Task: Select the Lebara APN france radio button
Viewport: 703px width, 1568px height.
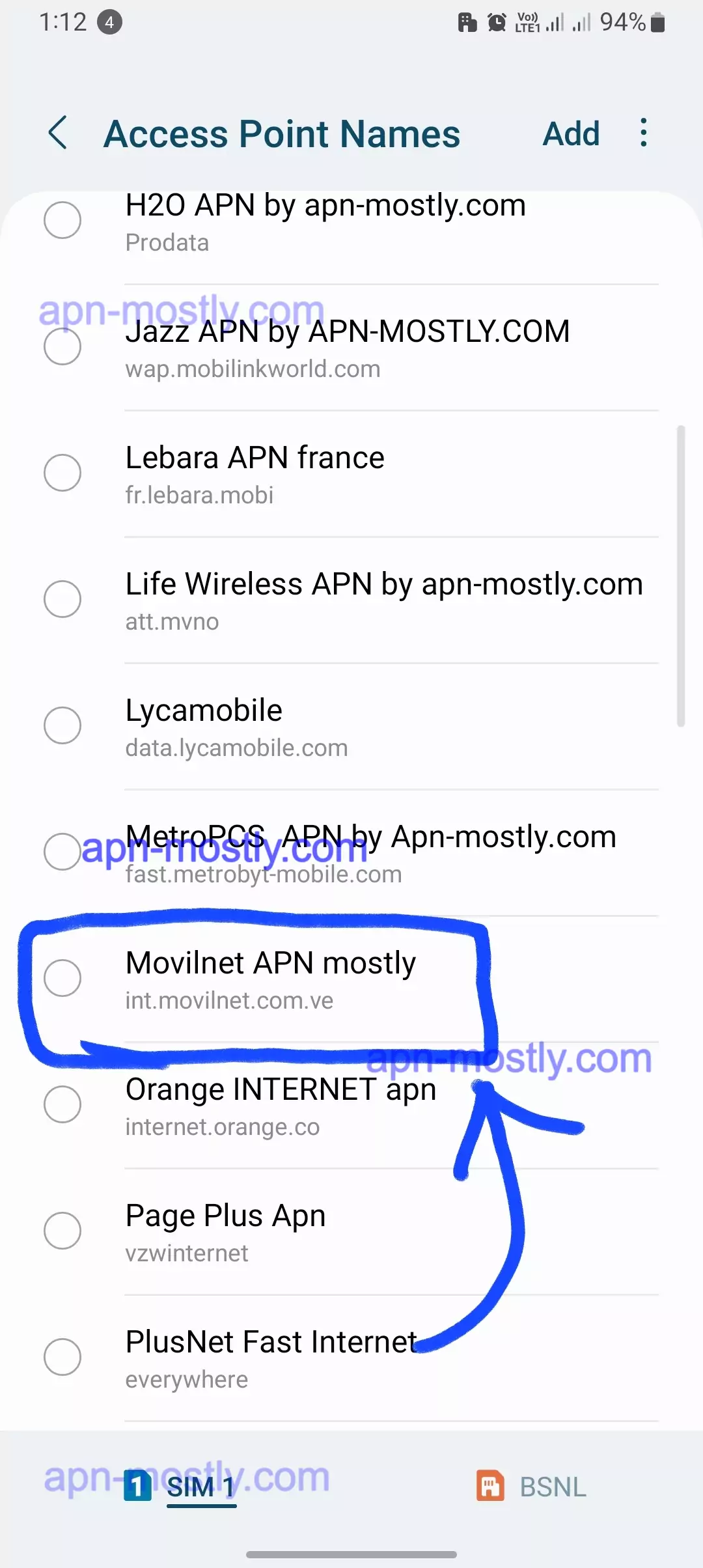Action: coord(62,472)
